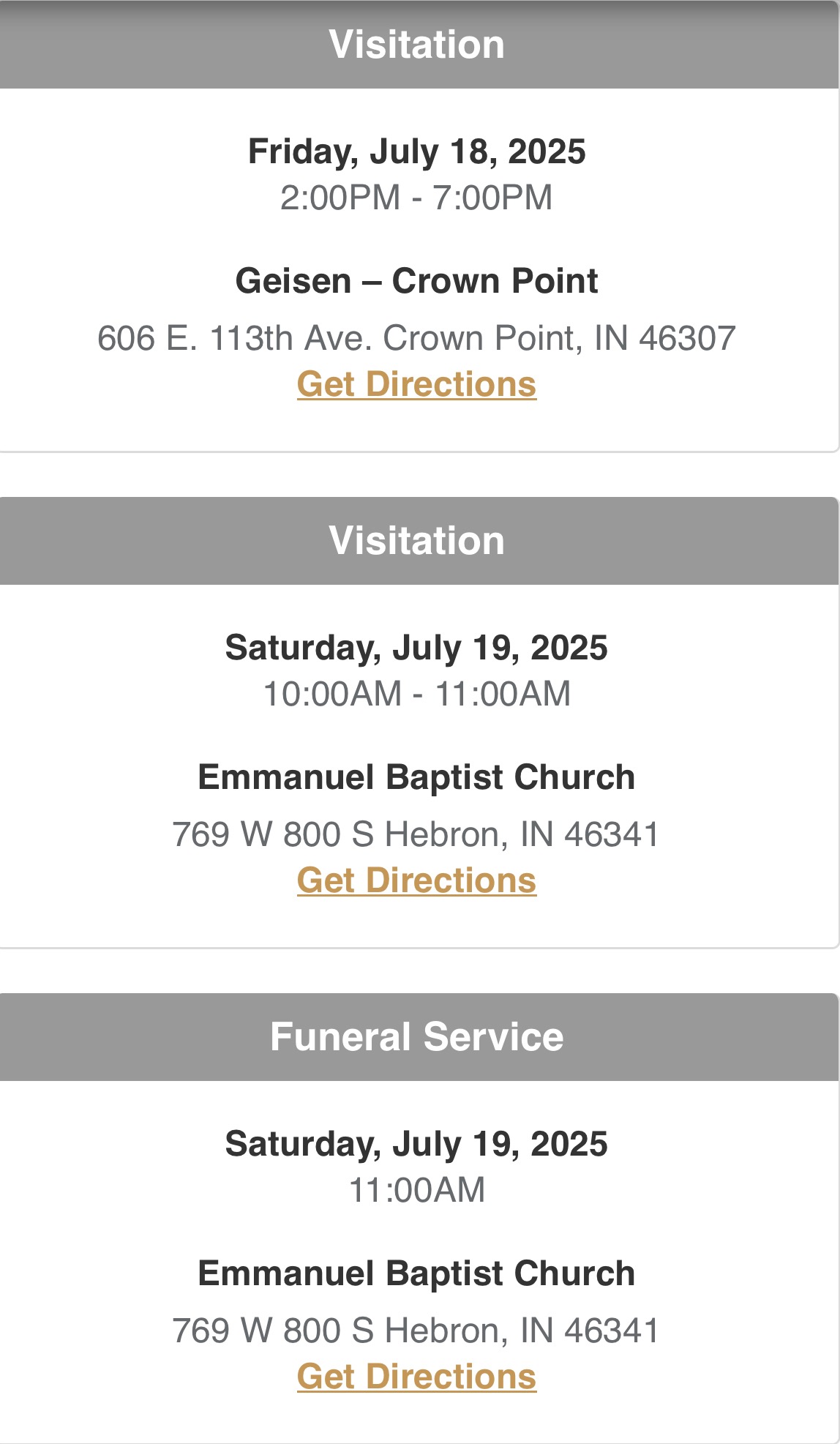
Task: Get directions for the Funeral Service
Action: [416, 1377]
